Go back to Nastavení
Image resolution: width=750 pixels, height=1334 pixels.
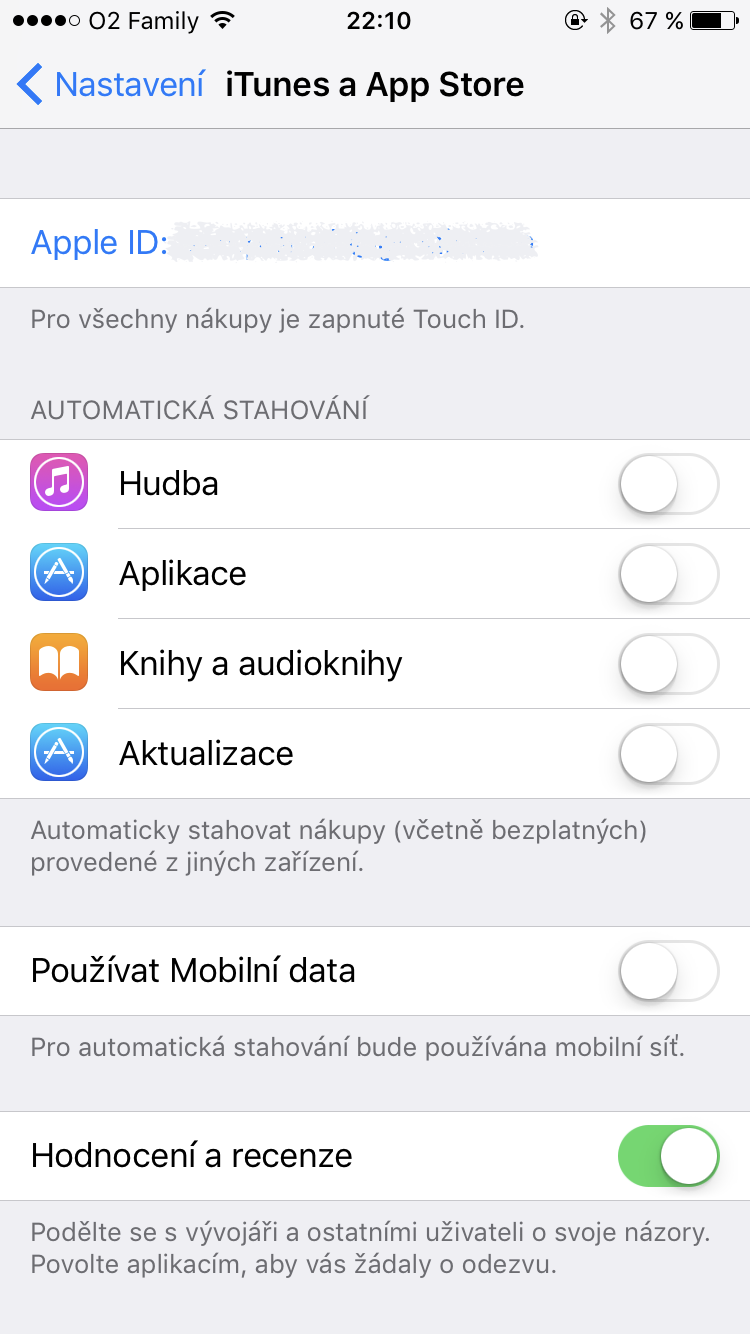click(110, 85)
